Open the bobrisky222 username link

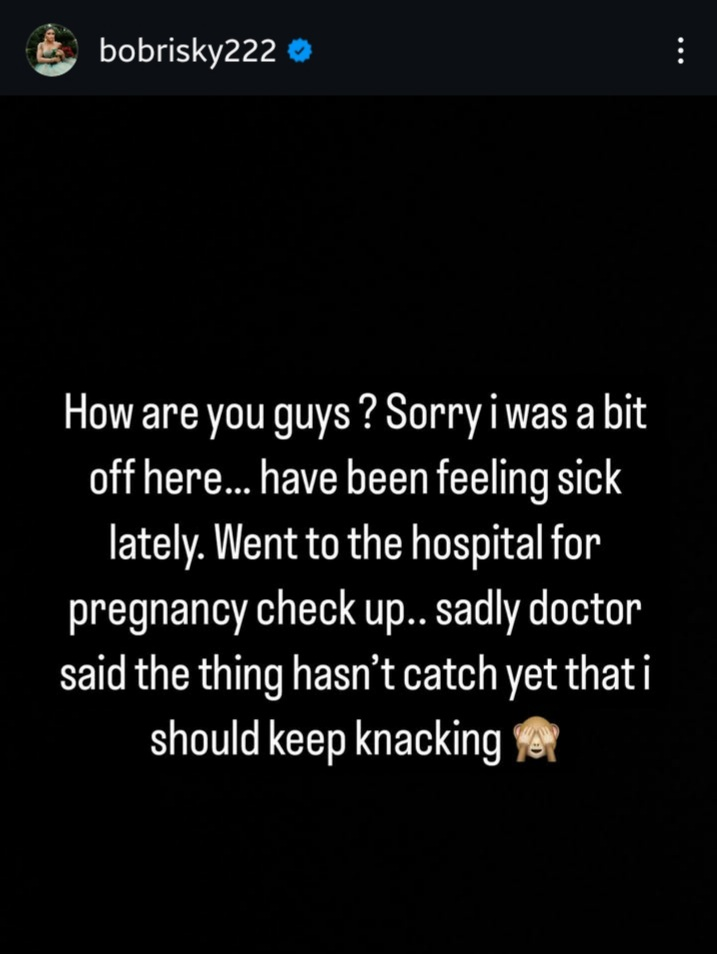coord(188,52)
